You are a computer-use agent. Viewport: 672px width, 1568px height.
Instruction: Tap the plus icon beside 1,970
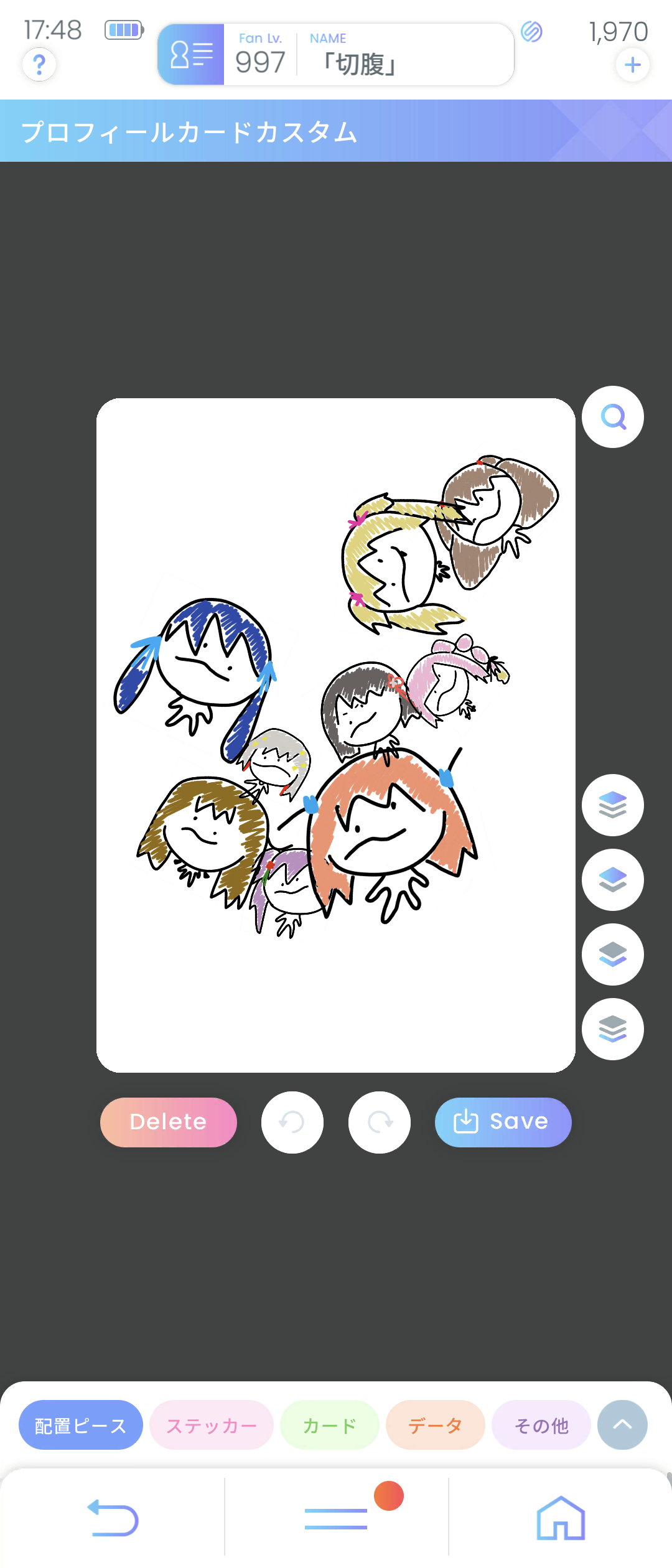pyautogui.click(x=632, y=65)
